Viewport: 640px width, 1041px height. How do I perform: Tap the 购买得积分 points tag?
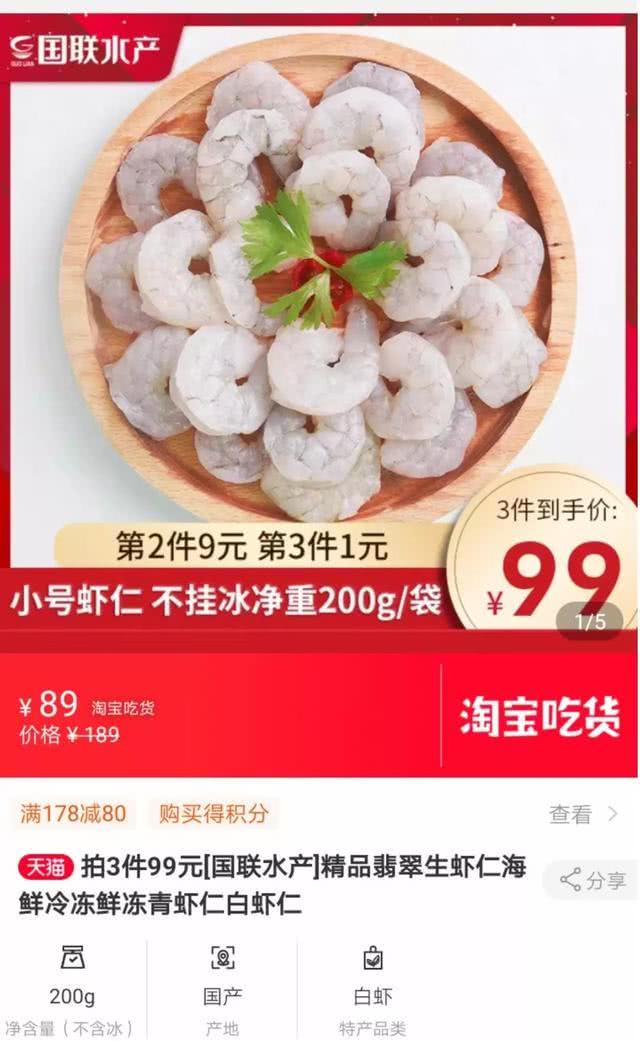point(213,813)
